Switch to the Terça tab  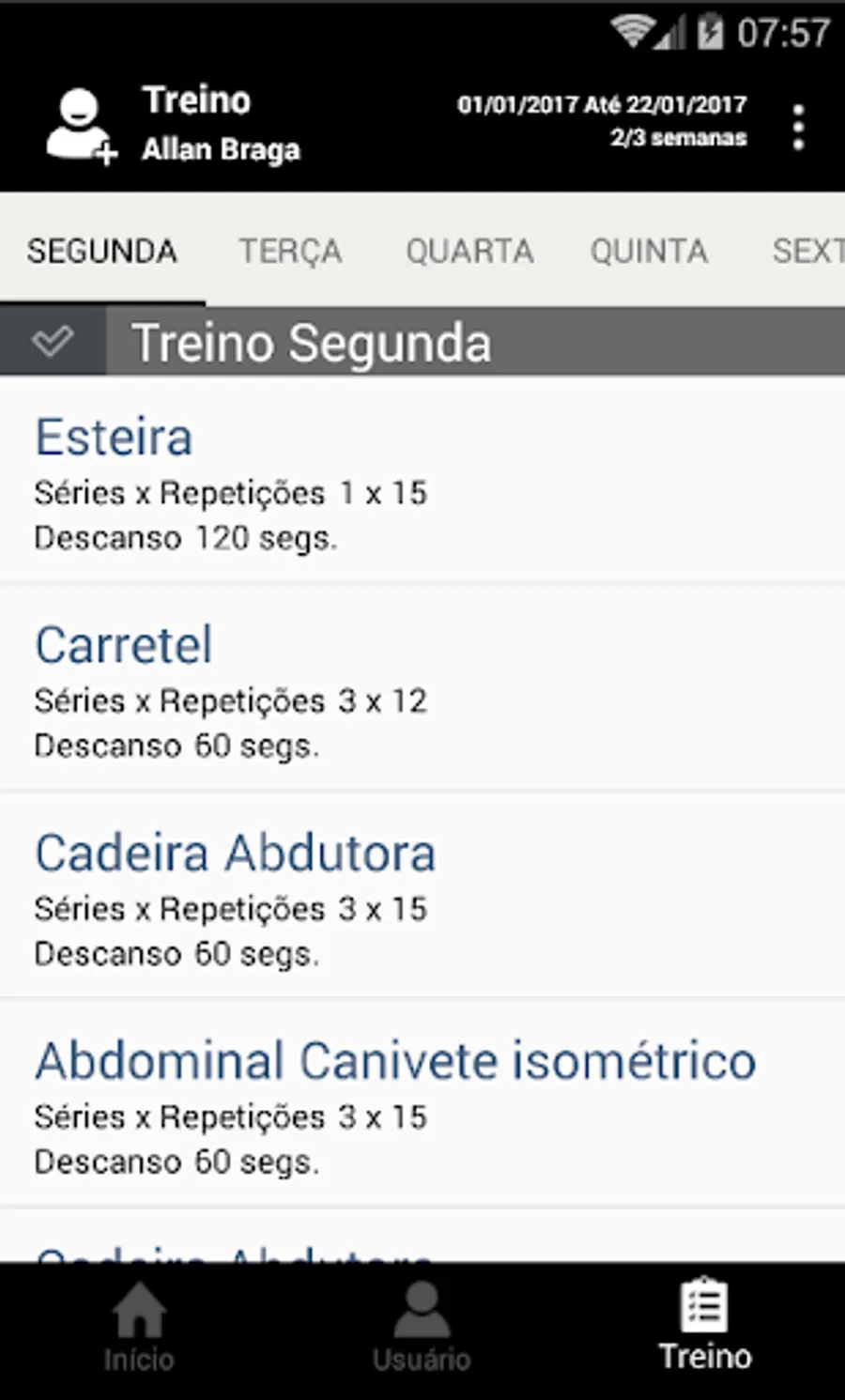click(290, 252)
